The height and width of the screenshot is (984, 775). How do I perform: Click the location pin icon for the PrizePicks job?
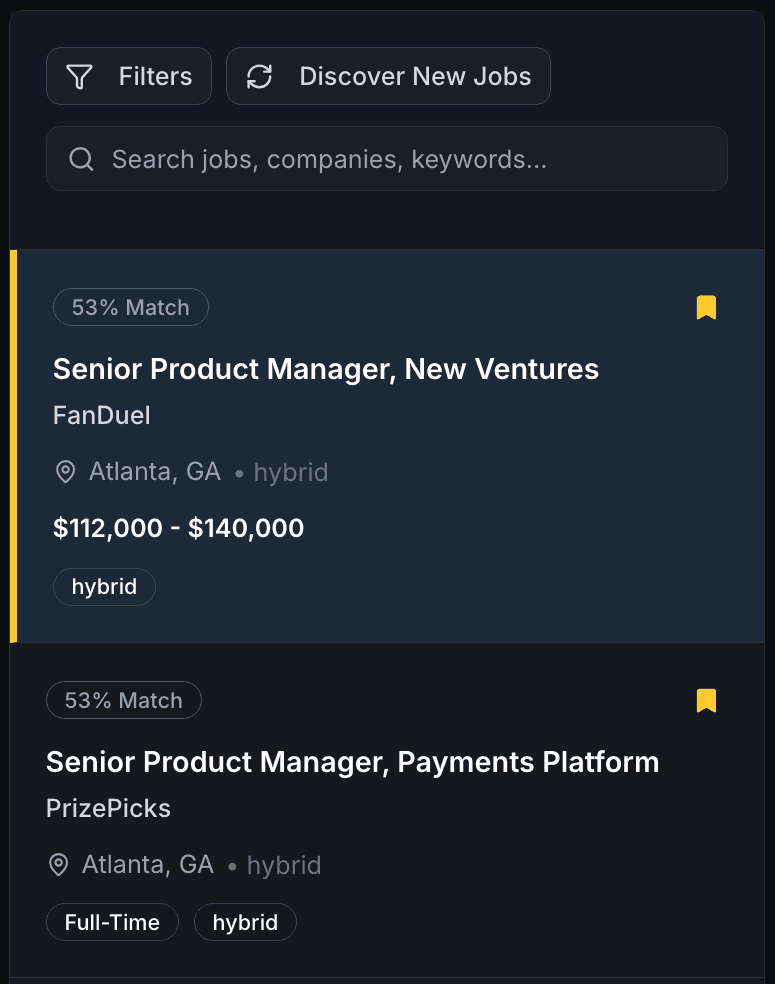[58, 864]
